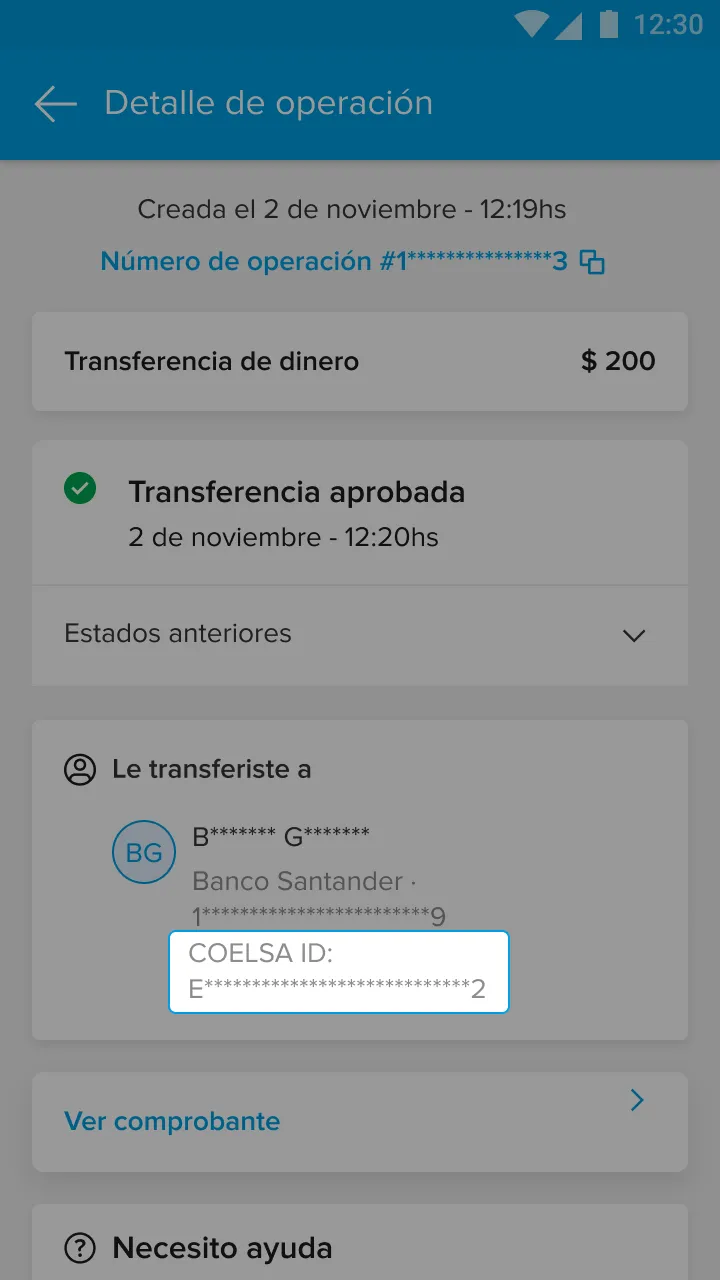Screen dimensions: 720x1280
Task: Tap the highlighted COELSA ID field
Action: point(338,971)
